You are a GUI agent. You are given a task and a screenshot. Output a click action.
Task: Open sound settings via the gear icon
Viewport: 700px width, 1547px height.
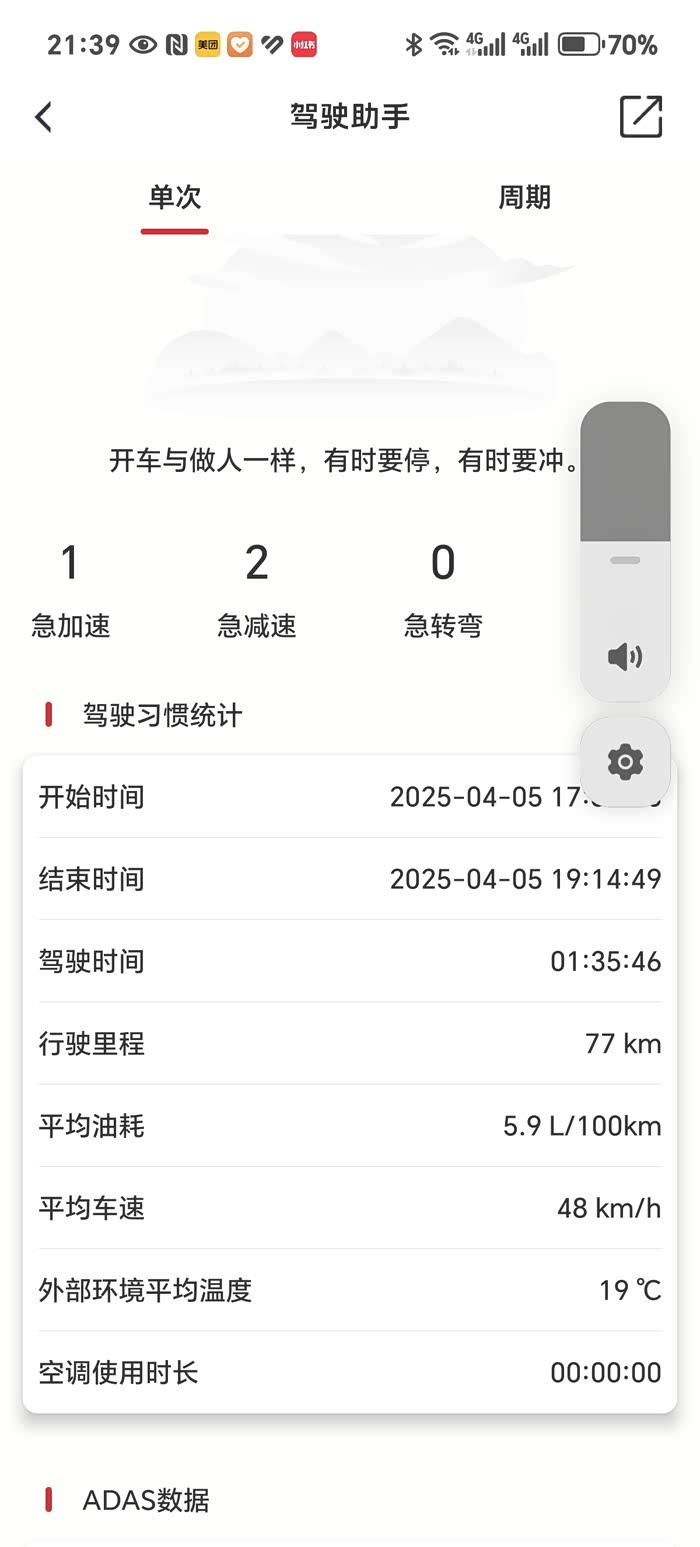(x=625, y=762)
